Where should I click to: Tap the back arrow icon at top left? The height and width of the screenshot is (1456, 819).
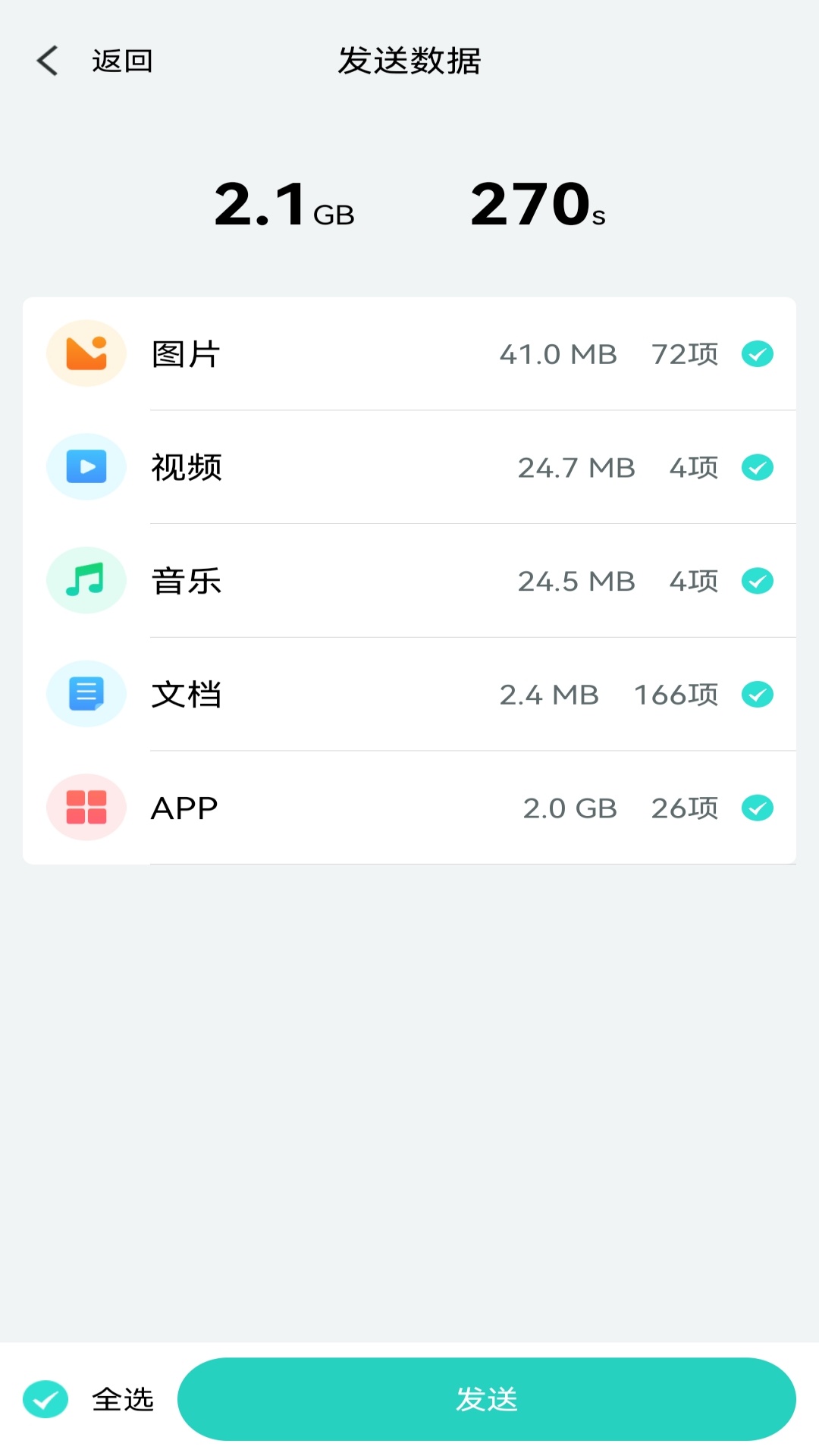pyautogui.click(x=48, y=61)
